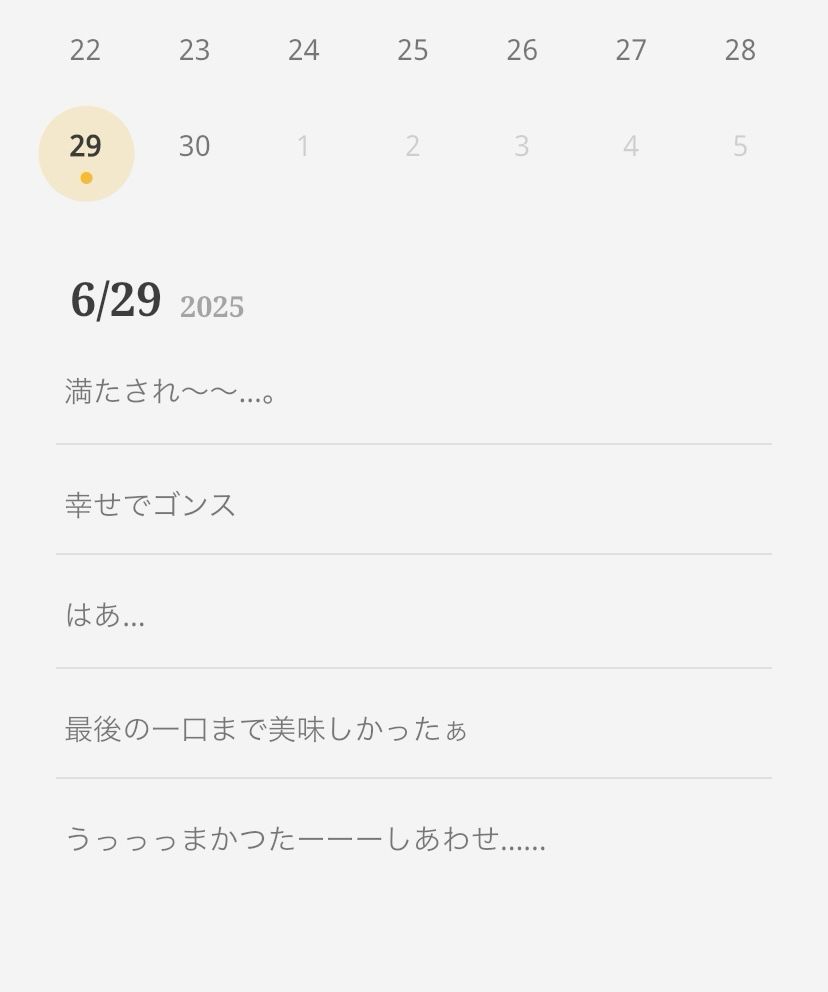This screenshot has width=828, height=992.
Task: Select the greyed-out day 5
Action: click(740, 147)
